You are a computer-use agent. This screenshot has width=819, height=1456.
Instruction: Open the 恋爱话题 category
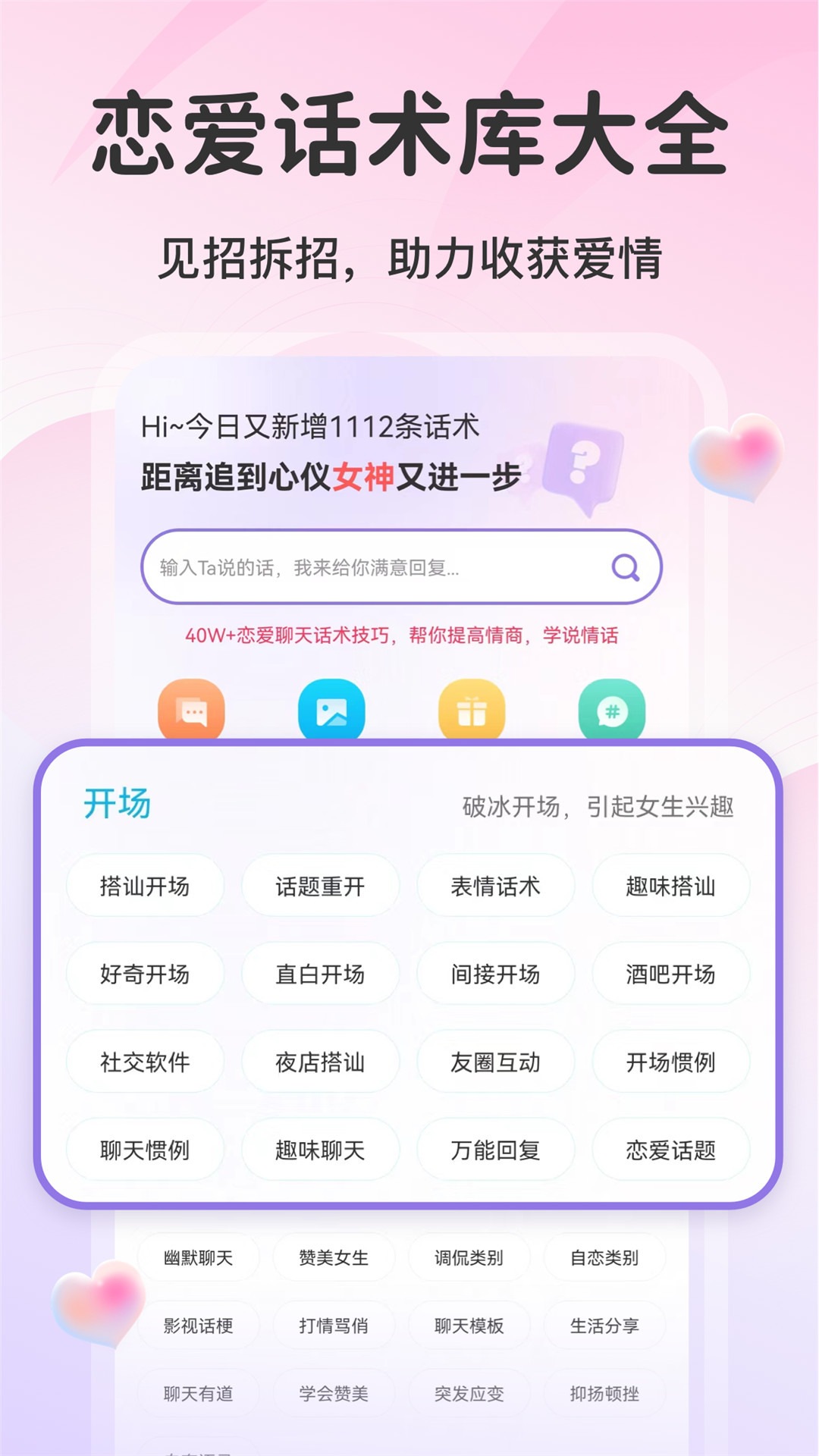670,1150
